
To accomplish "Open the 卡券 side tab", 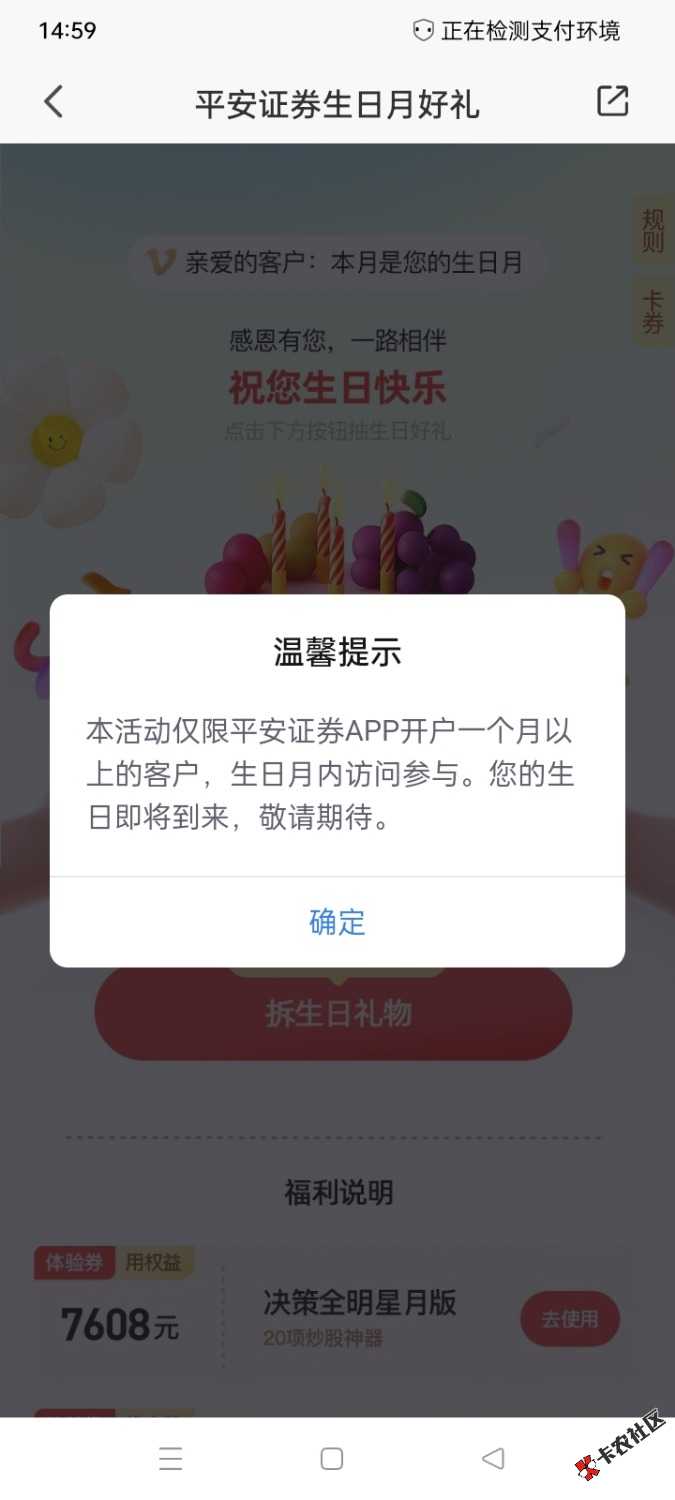I will pos(653,312).
